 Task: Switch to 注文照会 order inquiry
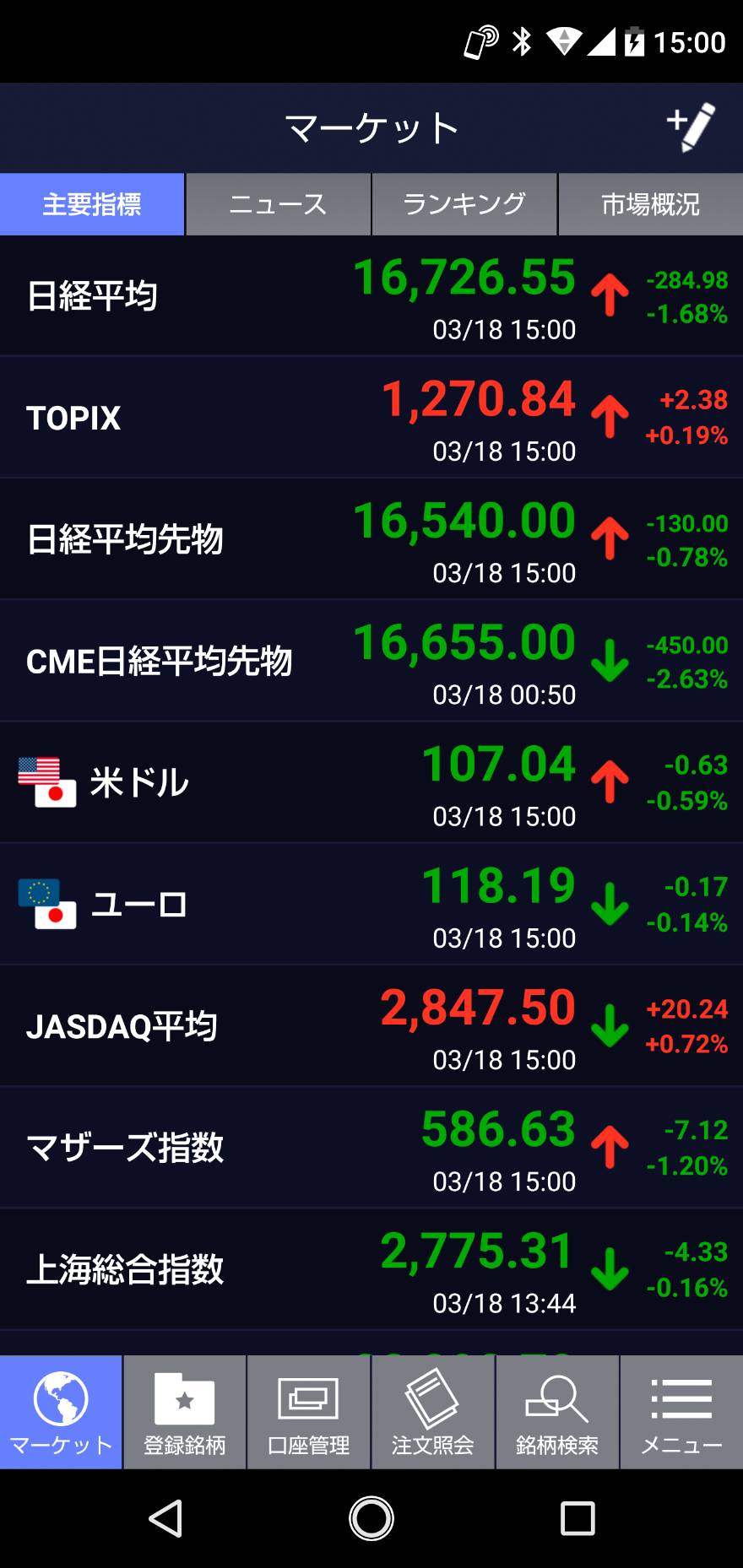432,1412
